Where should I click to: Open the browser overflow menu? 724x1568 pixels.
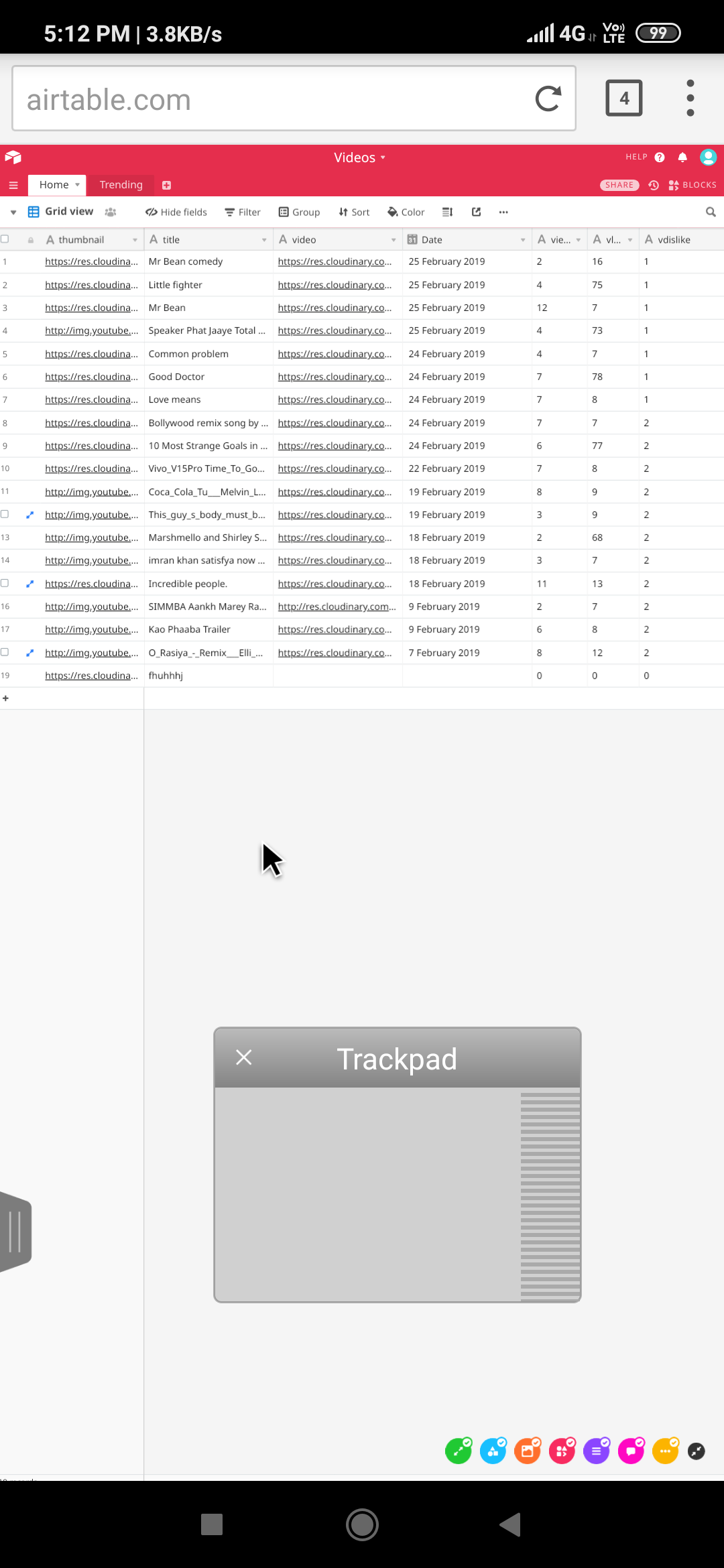click(x=690, y=99)
